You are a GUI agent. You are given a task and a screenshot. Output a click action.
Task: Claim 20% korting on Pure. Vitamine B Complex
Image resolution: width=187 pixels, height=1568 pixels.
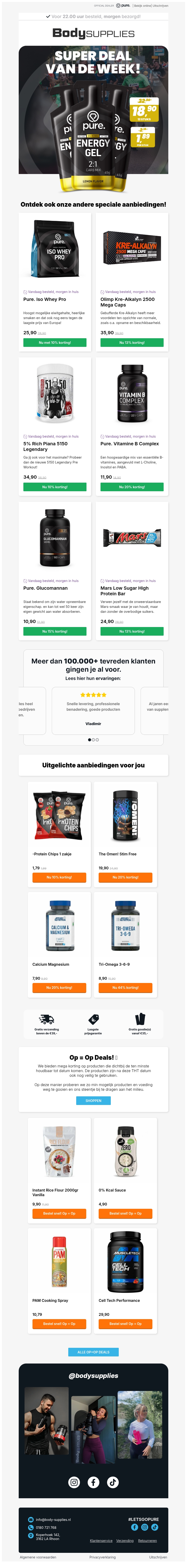coord(132,487)
